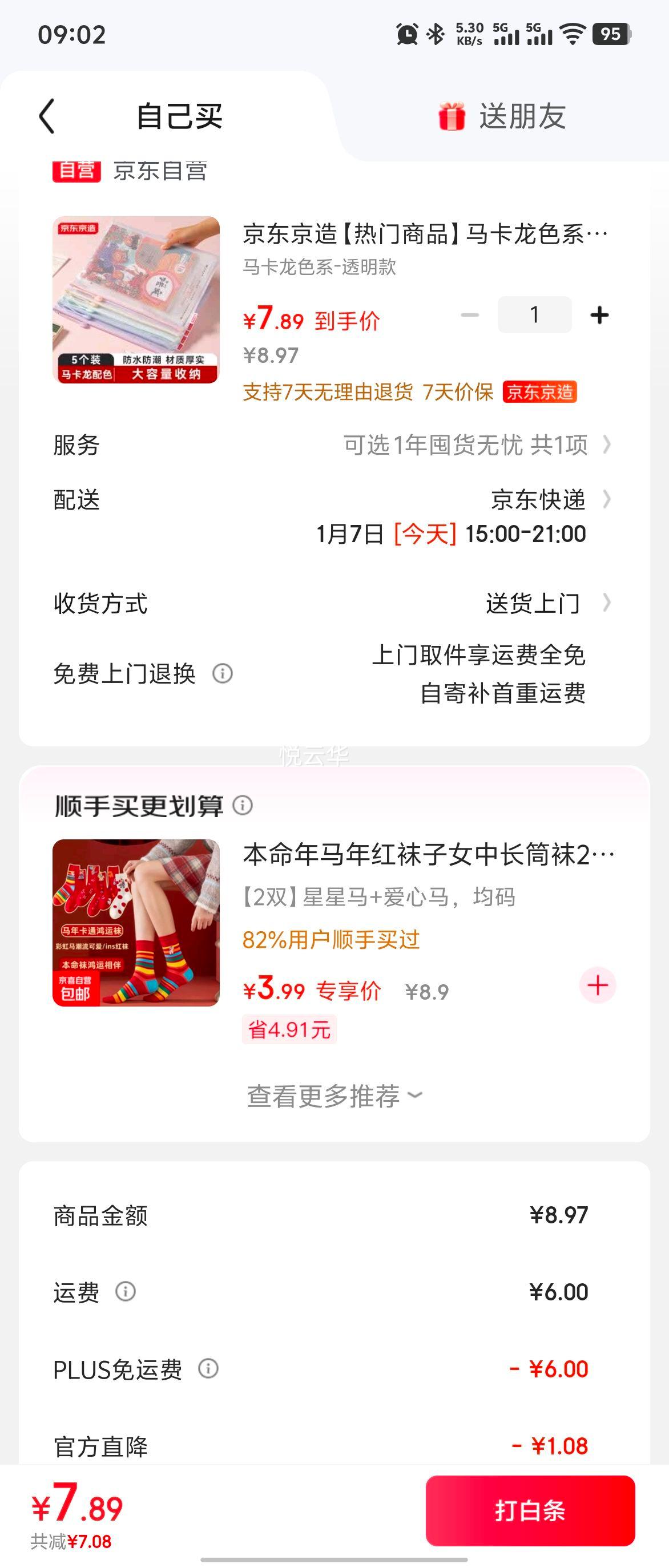Image resolution: width=669 pixels, height=1568 pixels.
Task: Show info about 免费上门退换
Action: coord(222,674)
